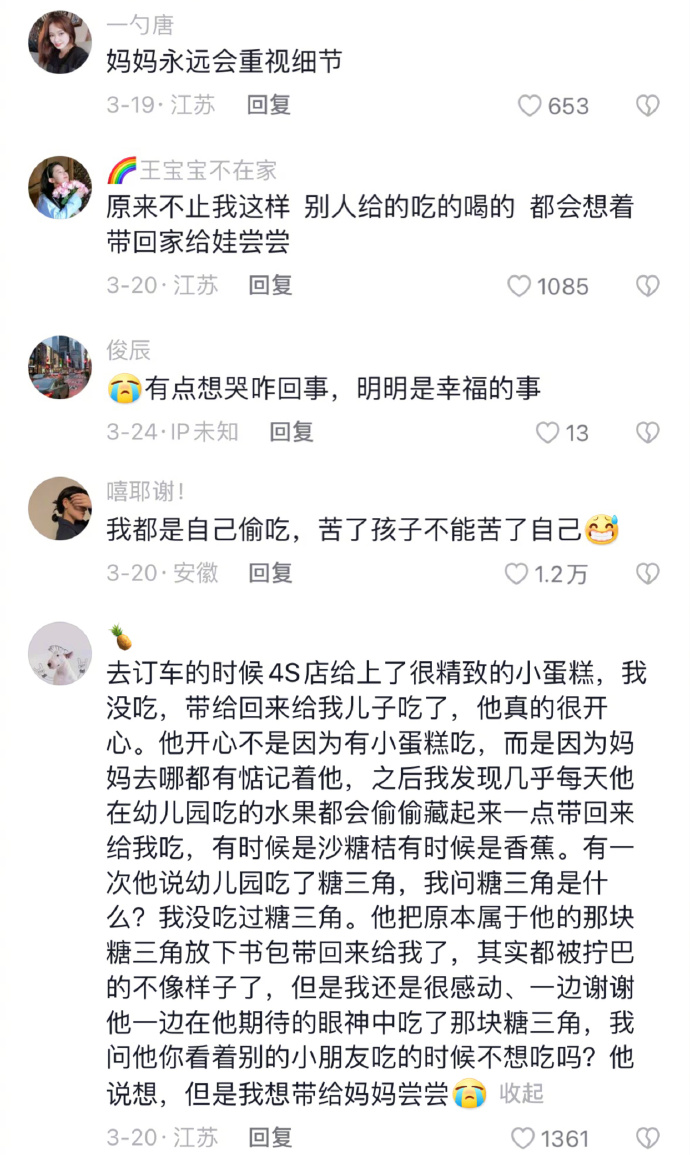
Task: Reply to 俊辰's comment
Action: (x=291, y=432)
